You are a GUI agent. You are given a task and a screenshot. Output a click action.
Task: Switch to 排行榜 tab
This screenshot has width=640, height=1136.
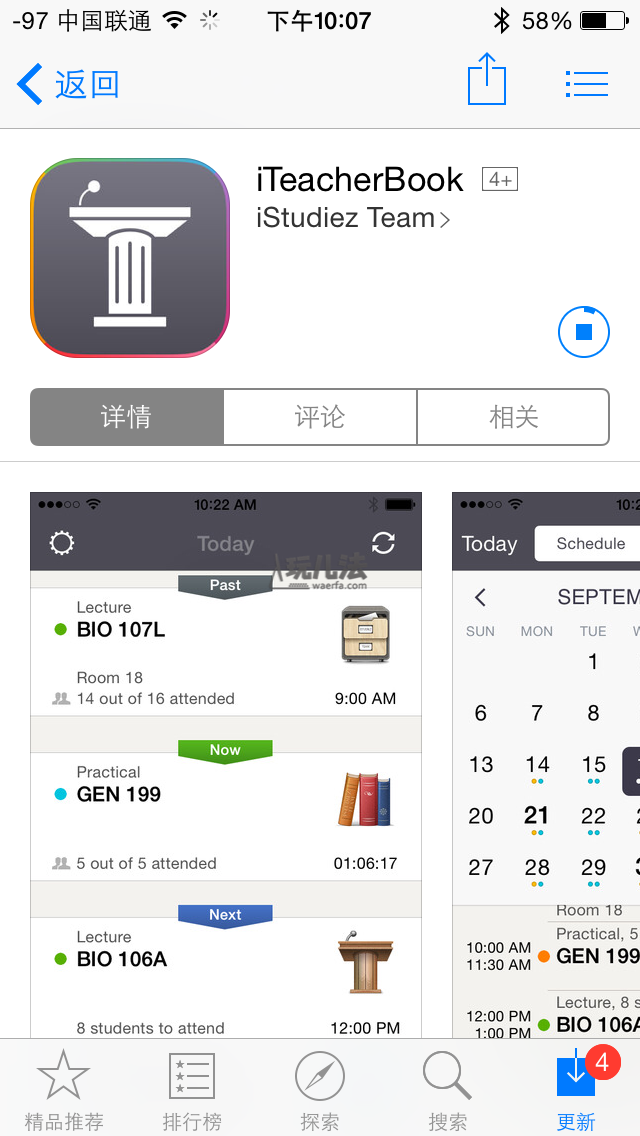(x=192, y=1092)
